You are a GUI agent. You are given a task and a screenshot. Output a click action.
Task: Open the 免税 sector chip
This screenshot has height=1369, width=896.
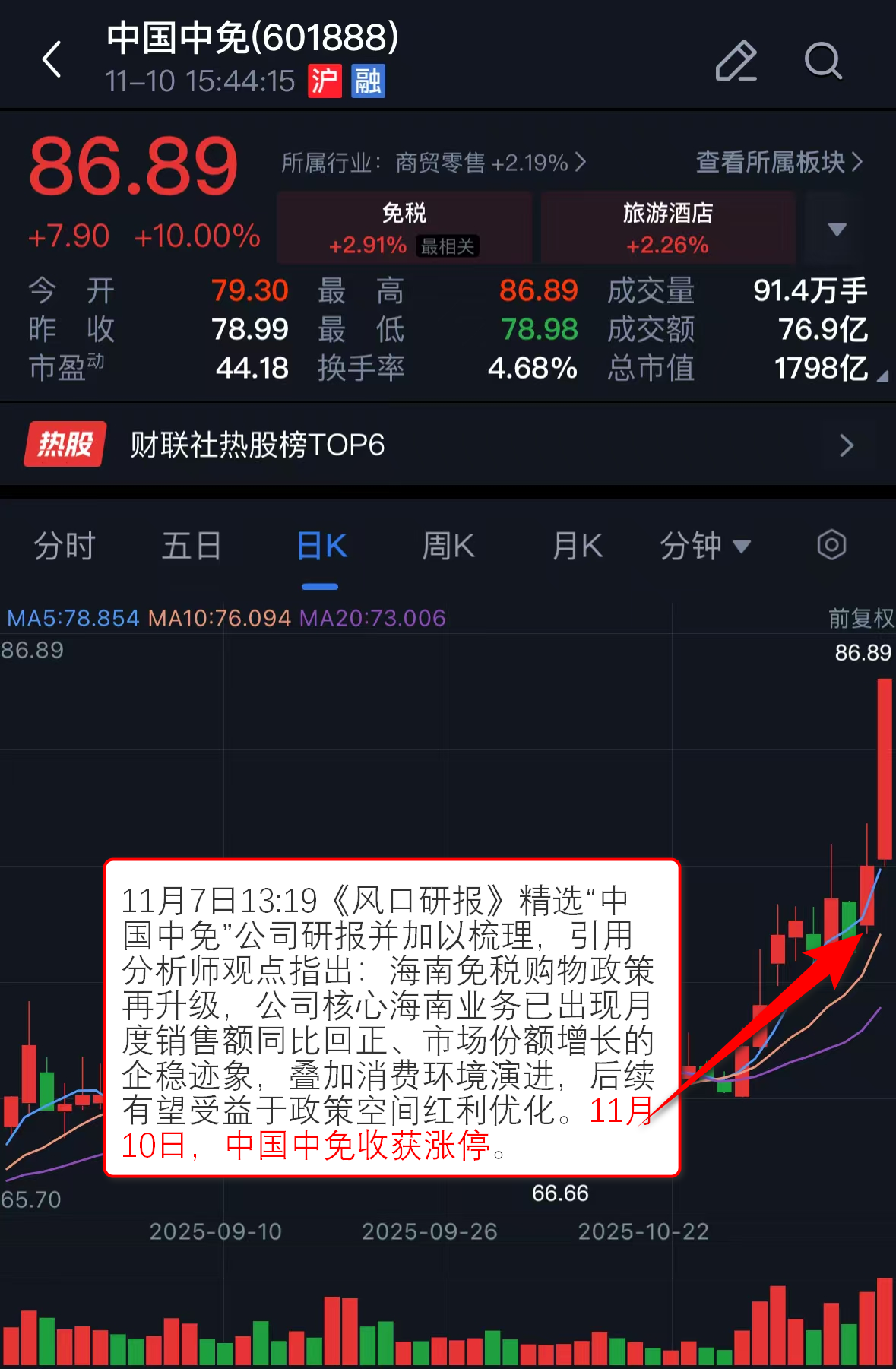click(x=404, y=228)
